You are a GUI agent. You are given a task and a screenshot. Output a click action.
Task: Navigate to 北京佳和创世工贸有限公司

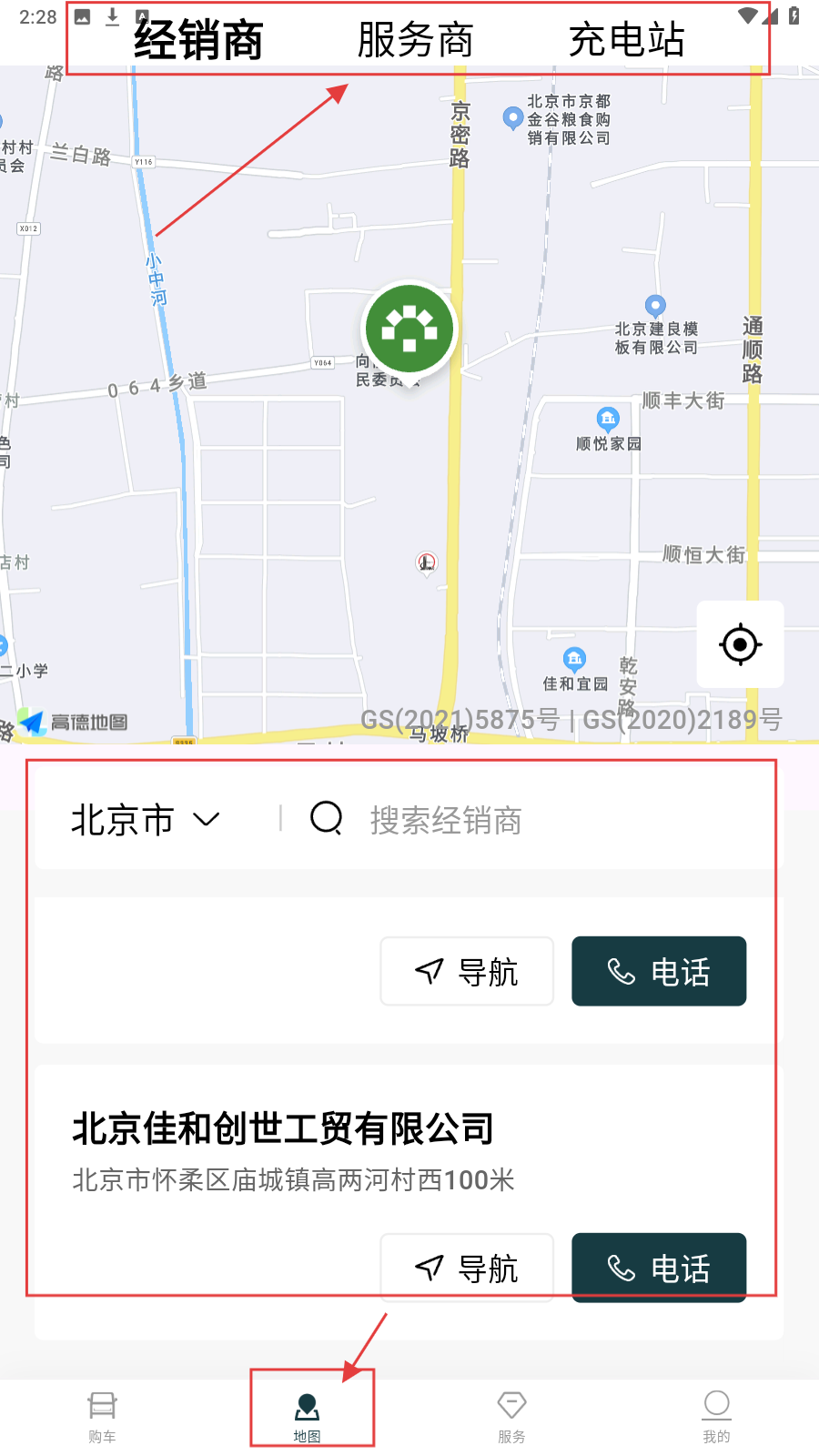(467, 1268)
